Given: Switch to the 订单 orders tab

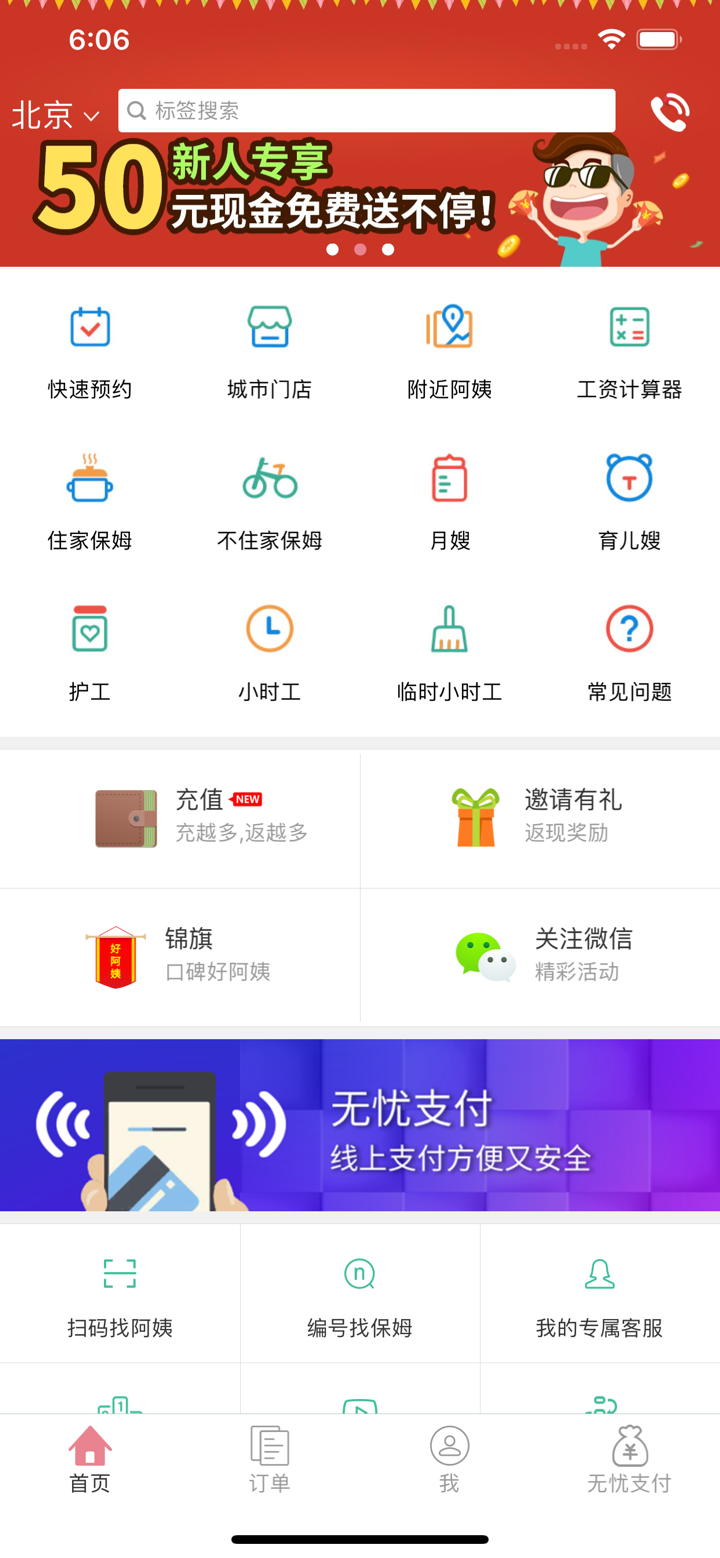Looking at the screenshot, I should click(269, 1463).
